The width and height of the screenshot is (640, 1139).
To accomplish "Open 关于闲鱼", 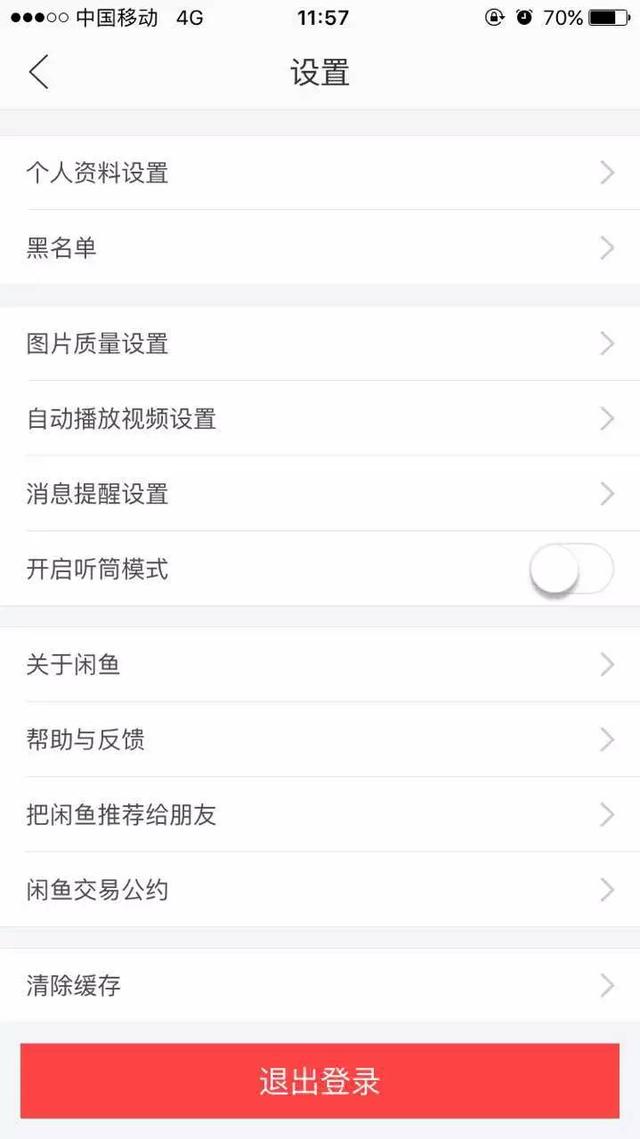I will [320, 665].
